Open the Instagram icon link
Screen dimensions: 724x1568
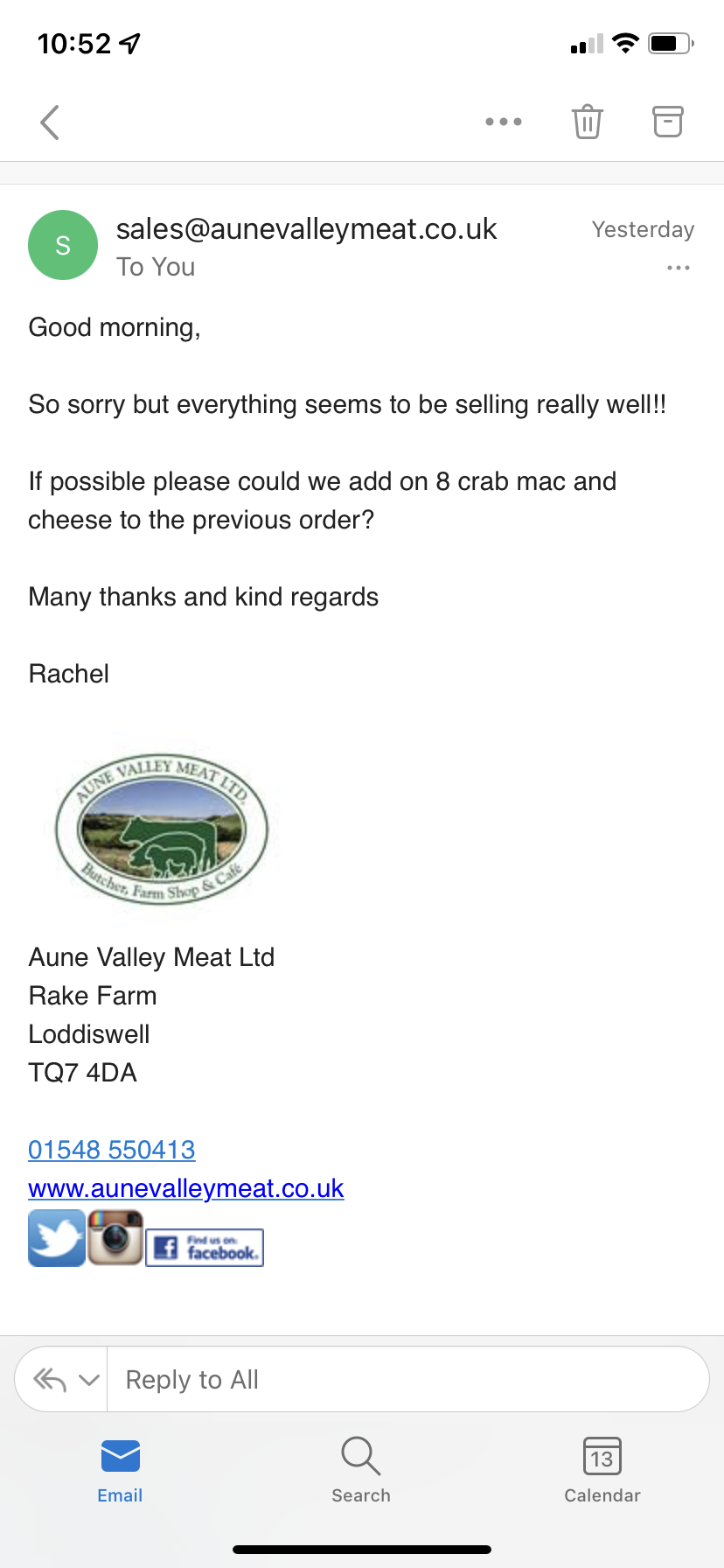115,1238
